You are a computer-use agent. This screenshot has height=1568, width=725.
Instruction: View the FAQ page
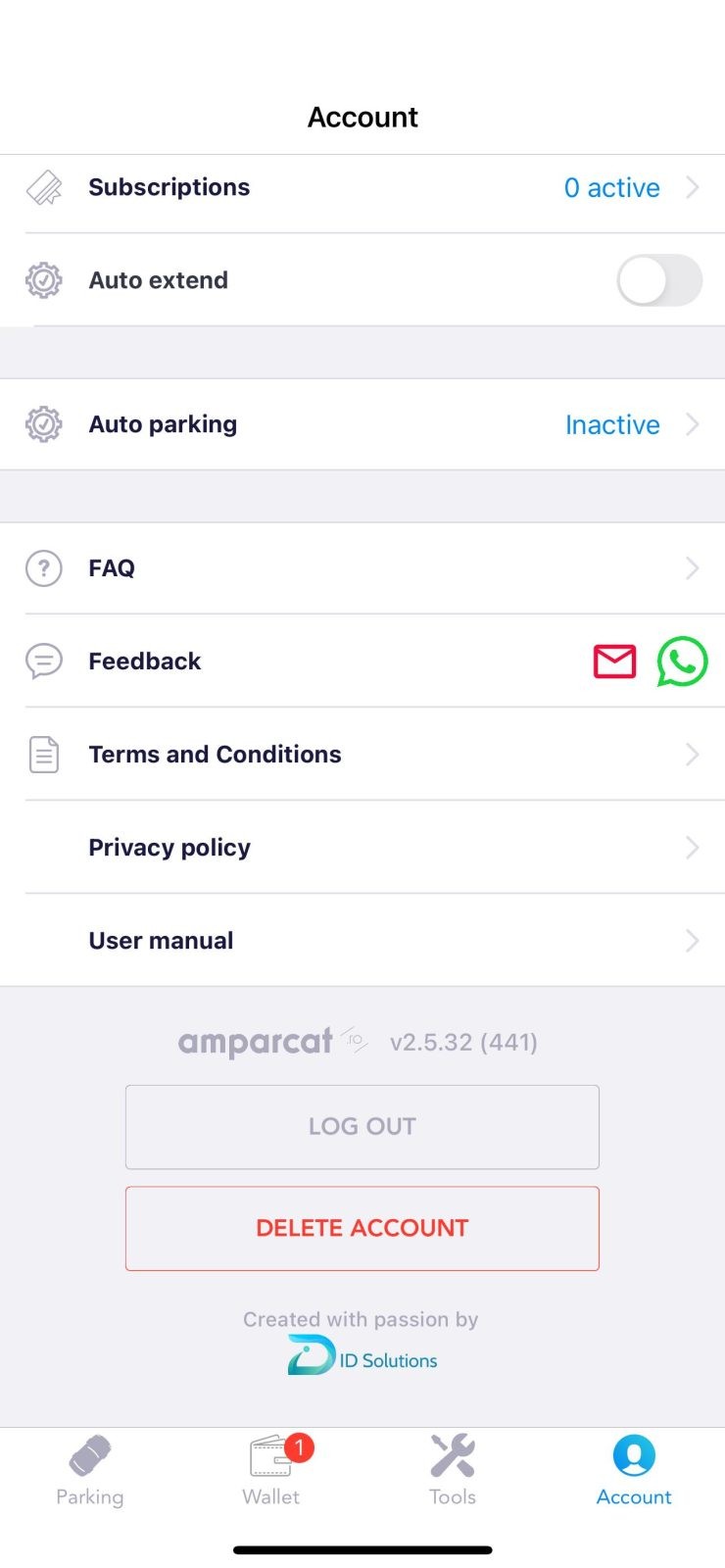[x=362, y=568]
